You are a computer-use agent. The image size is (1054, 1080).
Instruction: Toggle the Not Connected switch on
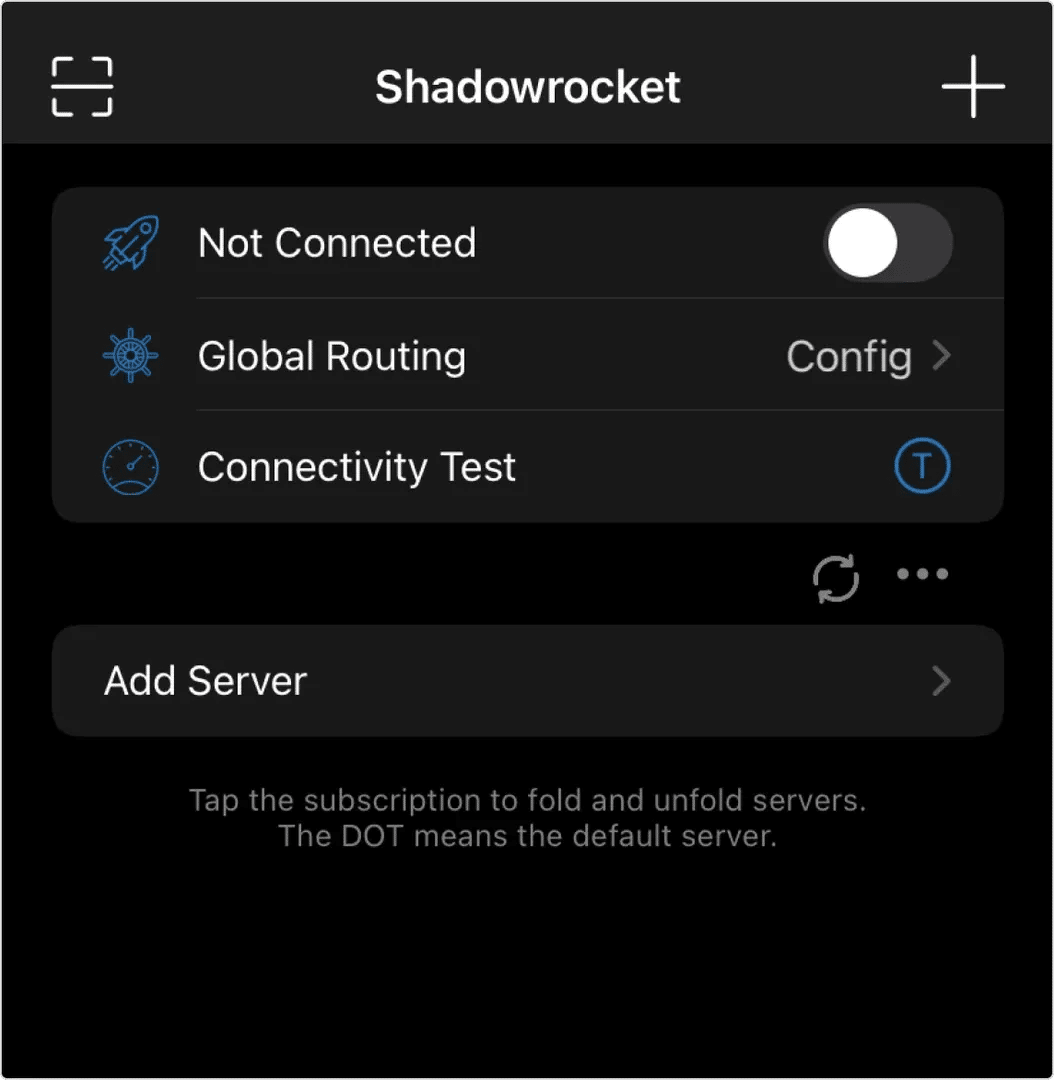coord(888,243)
